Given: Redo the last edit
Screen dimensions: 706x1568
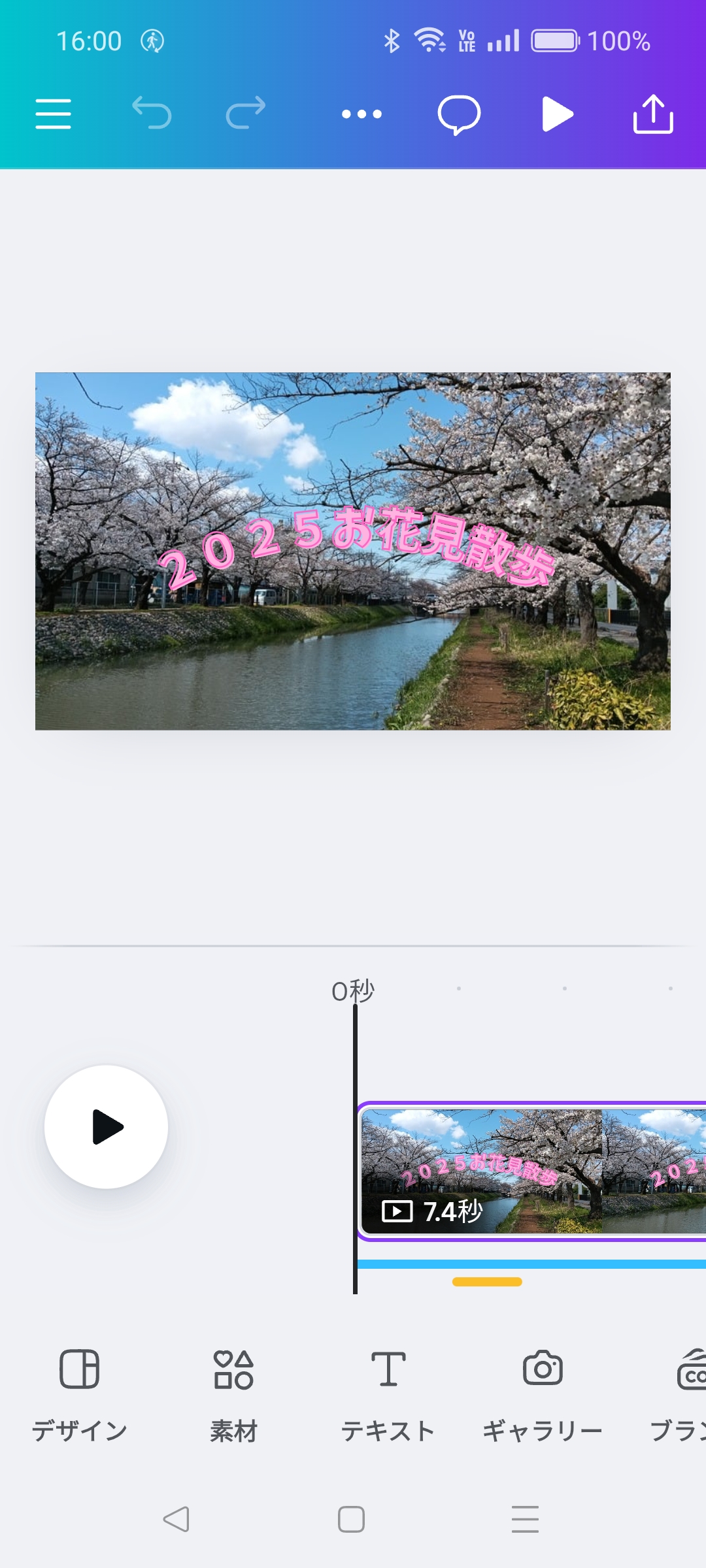Looking at the screenshot, I should tap(246, 114).
